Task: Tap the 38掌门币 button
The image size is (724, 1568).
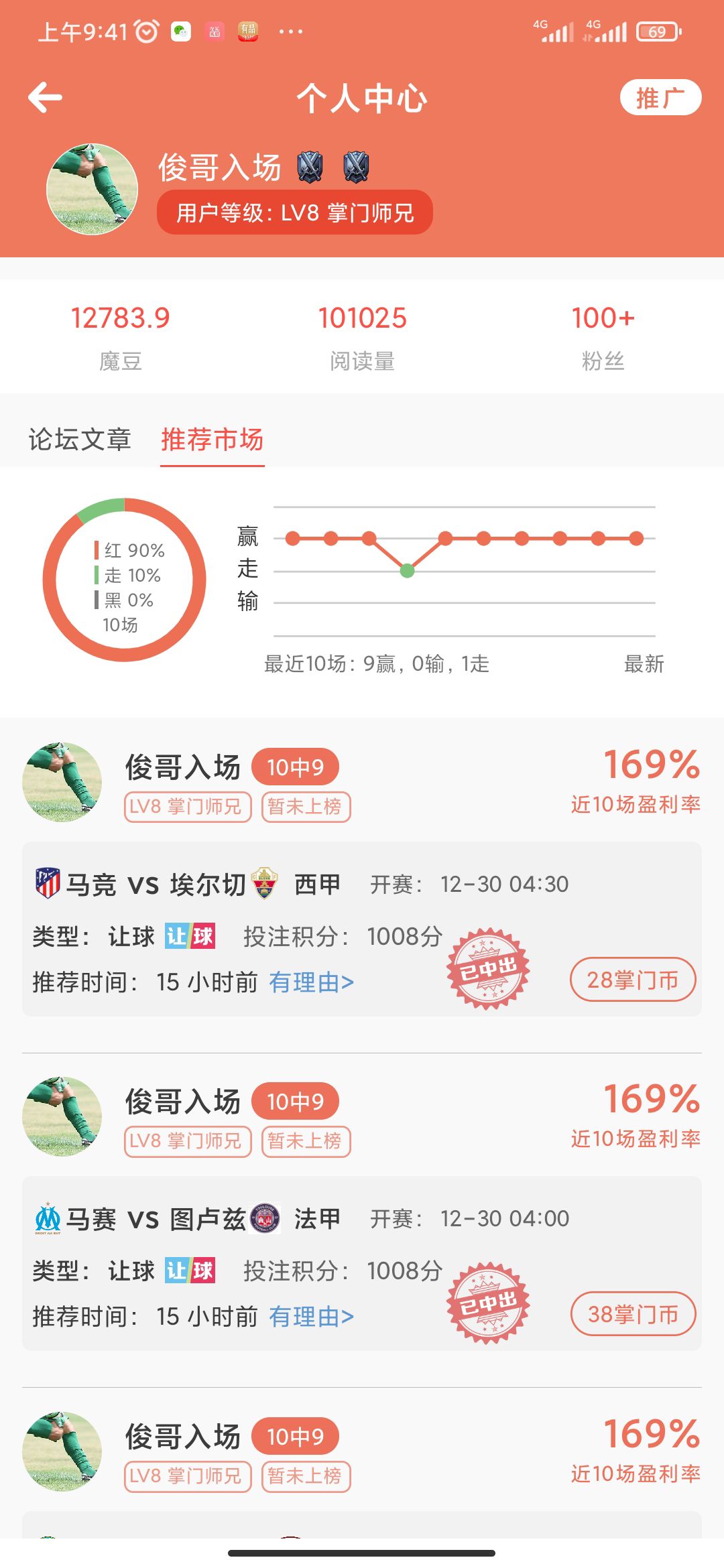Action: point(633,1314)
